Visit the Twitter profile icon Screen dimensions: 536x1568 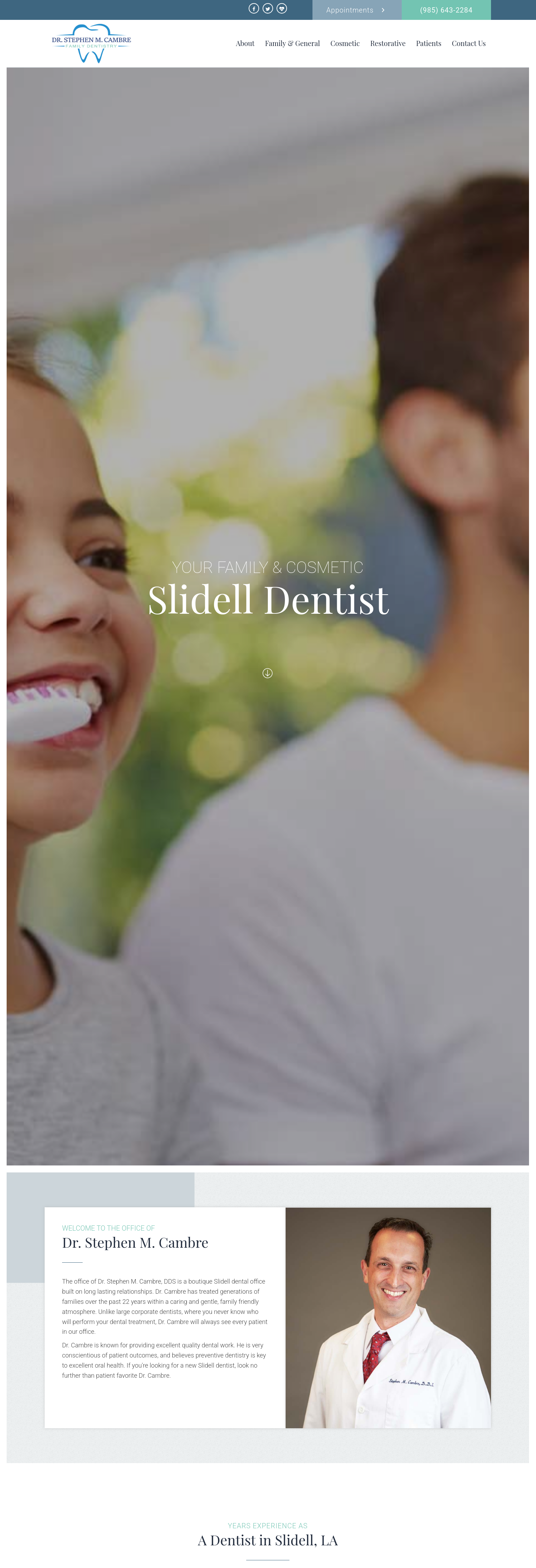(x=267, y=8)
